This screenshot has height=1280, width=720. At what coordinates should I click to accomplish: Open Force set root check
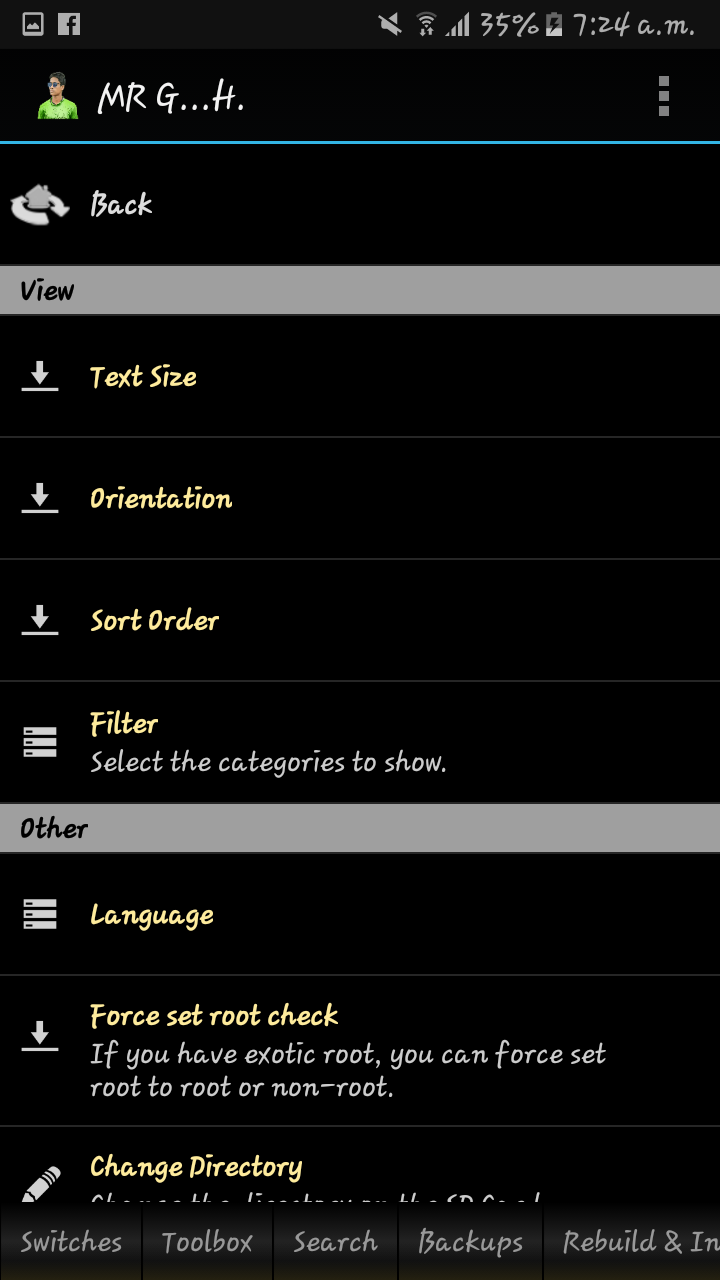coord(360,1051)
